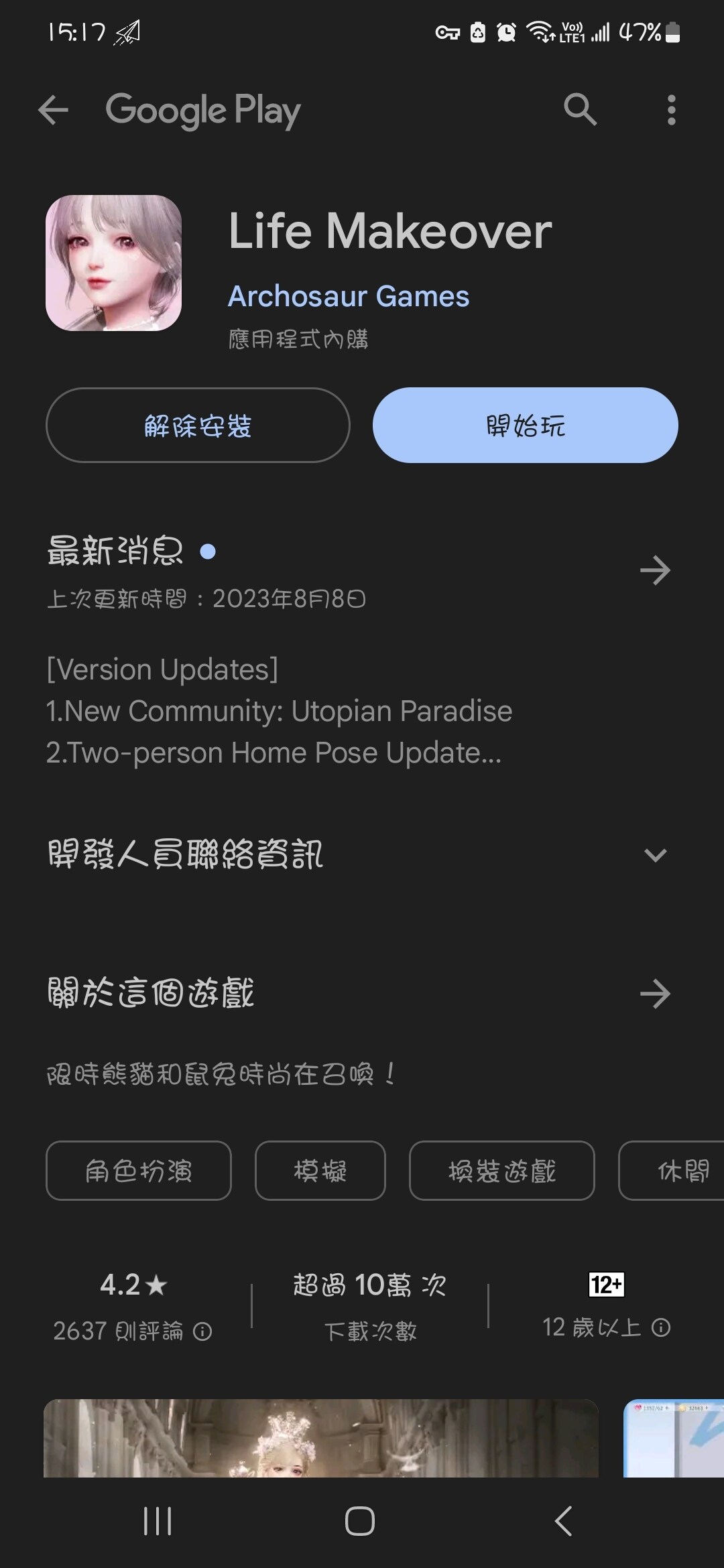
Task: Expand 開發人員聯絡資訊 section
Action: click(x=655, y=855)
